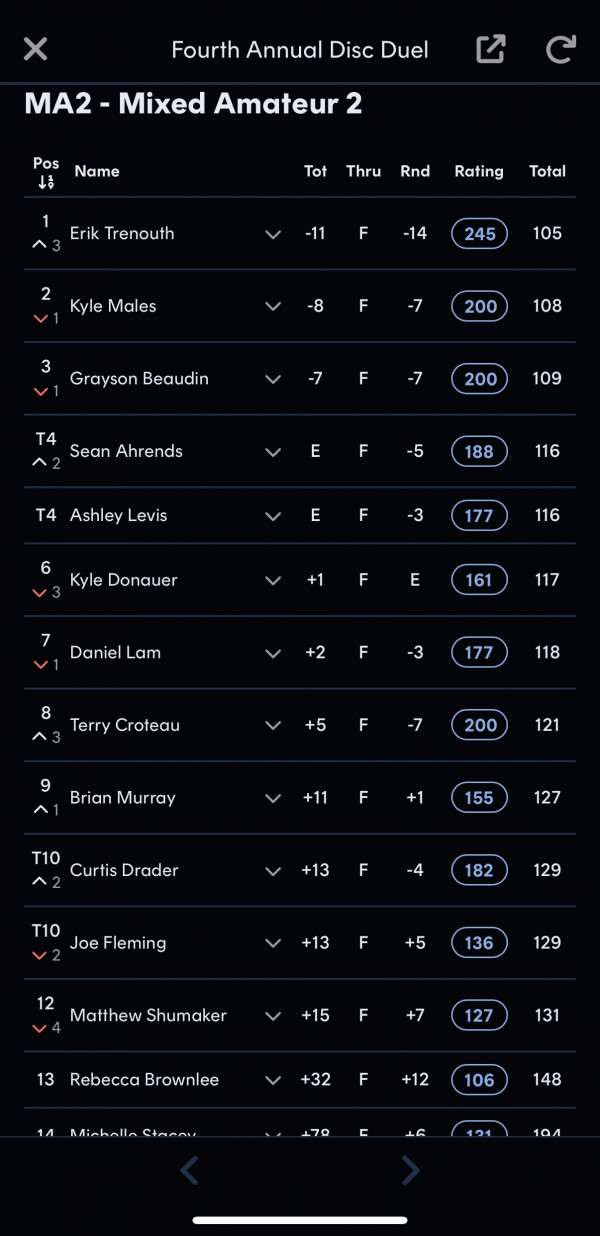The image size is (600, 1236).
Task: Reload the leaderboard page
Action: click(561, 49)
